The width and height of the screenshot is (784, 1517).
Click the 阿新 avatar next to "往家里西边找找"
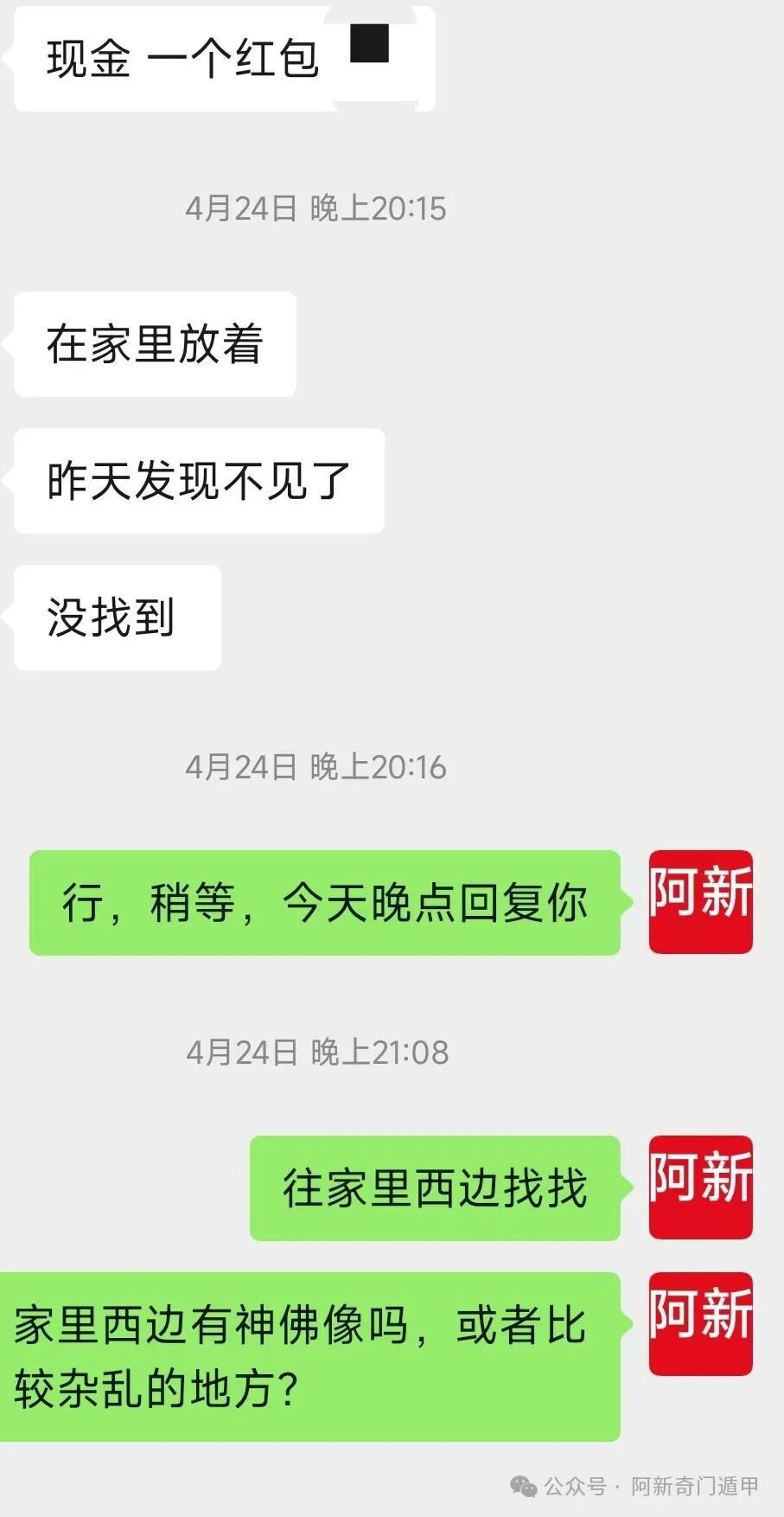700,1187
